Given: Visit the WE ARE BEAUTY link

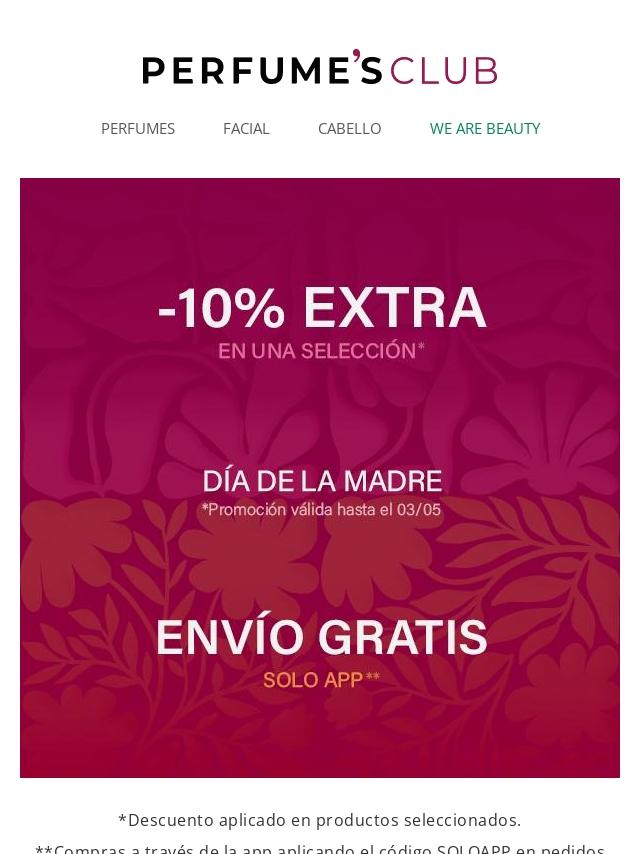Looking at the screenshot, I should pos(485,129).
